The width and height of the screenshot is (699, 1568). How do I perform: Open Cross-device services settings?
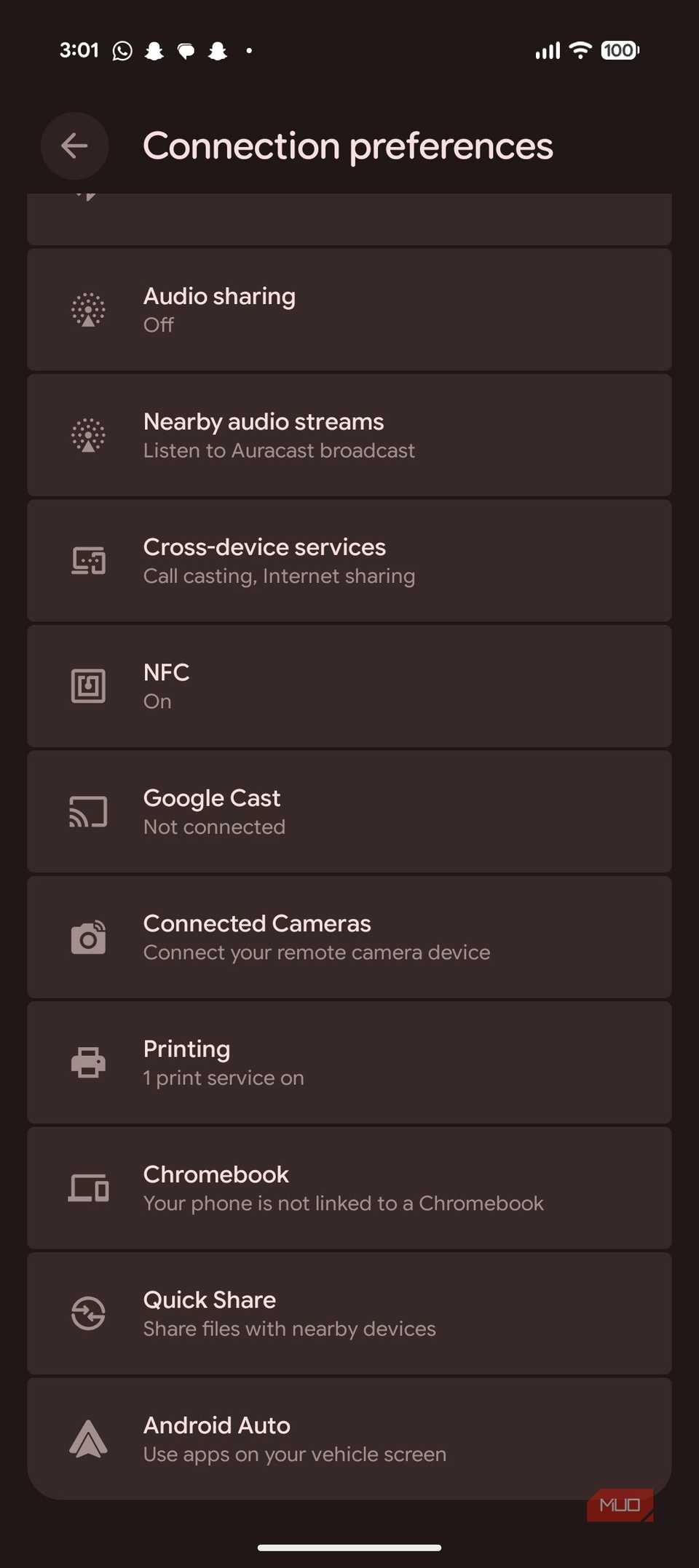coord(349,560)
